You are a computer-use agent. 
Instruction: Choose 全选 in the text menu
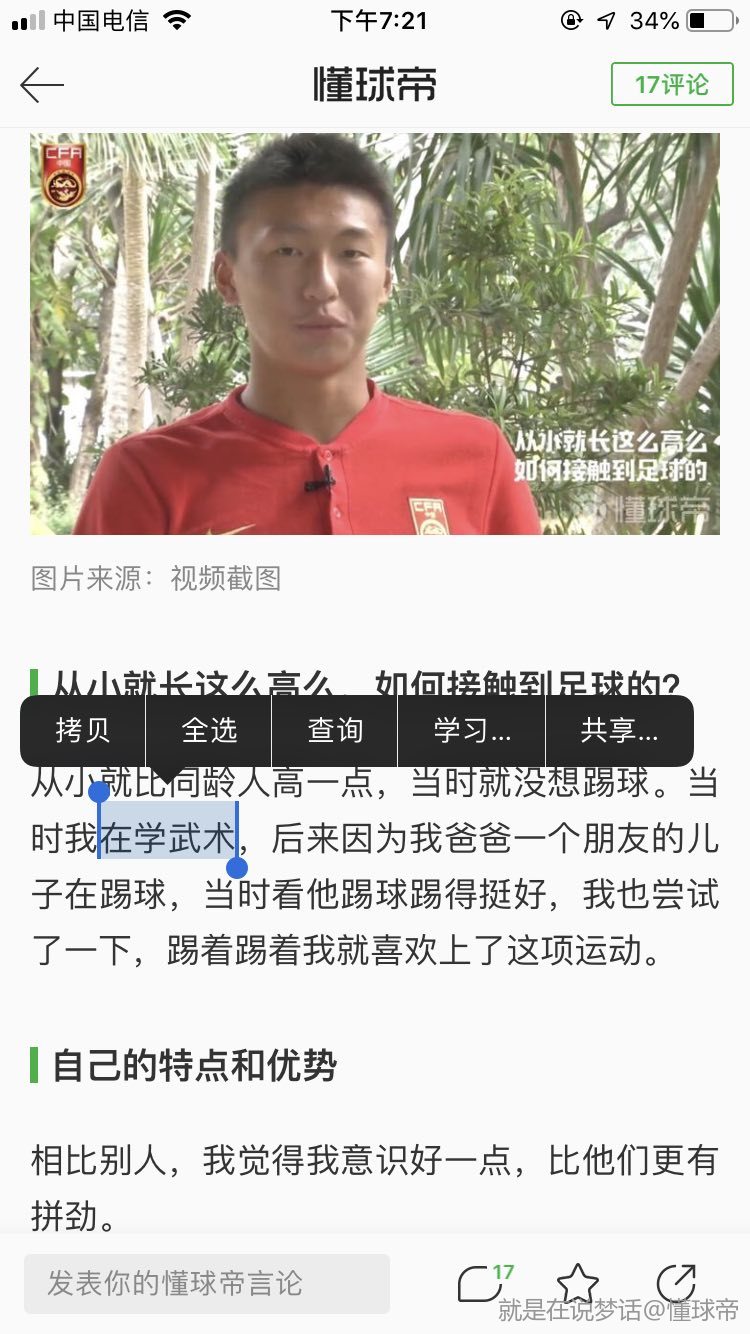pos(209,731)
